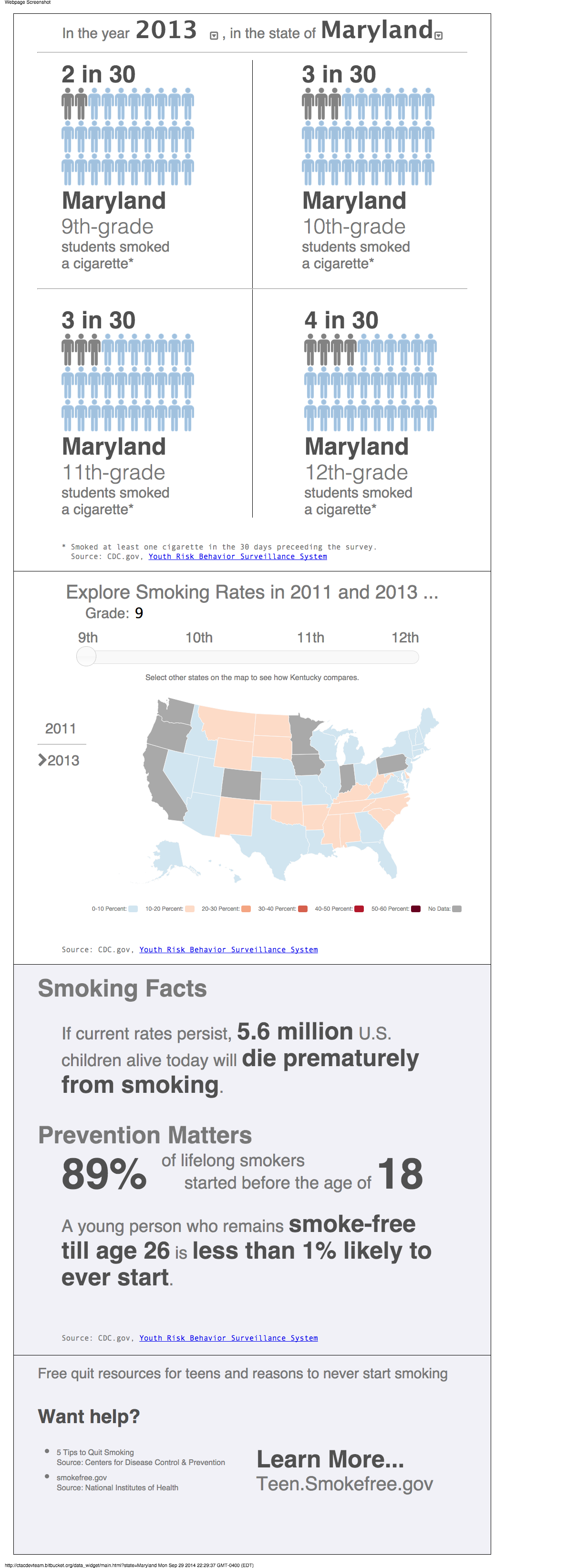Open the year dropdown next to 2013

click(214, 36)
